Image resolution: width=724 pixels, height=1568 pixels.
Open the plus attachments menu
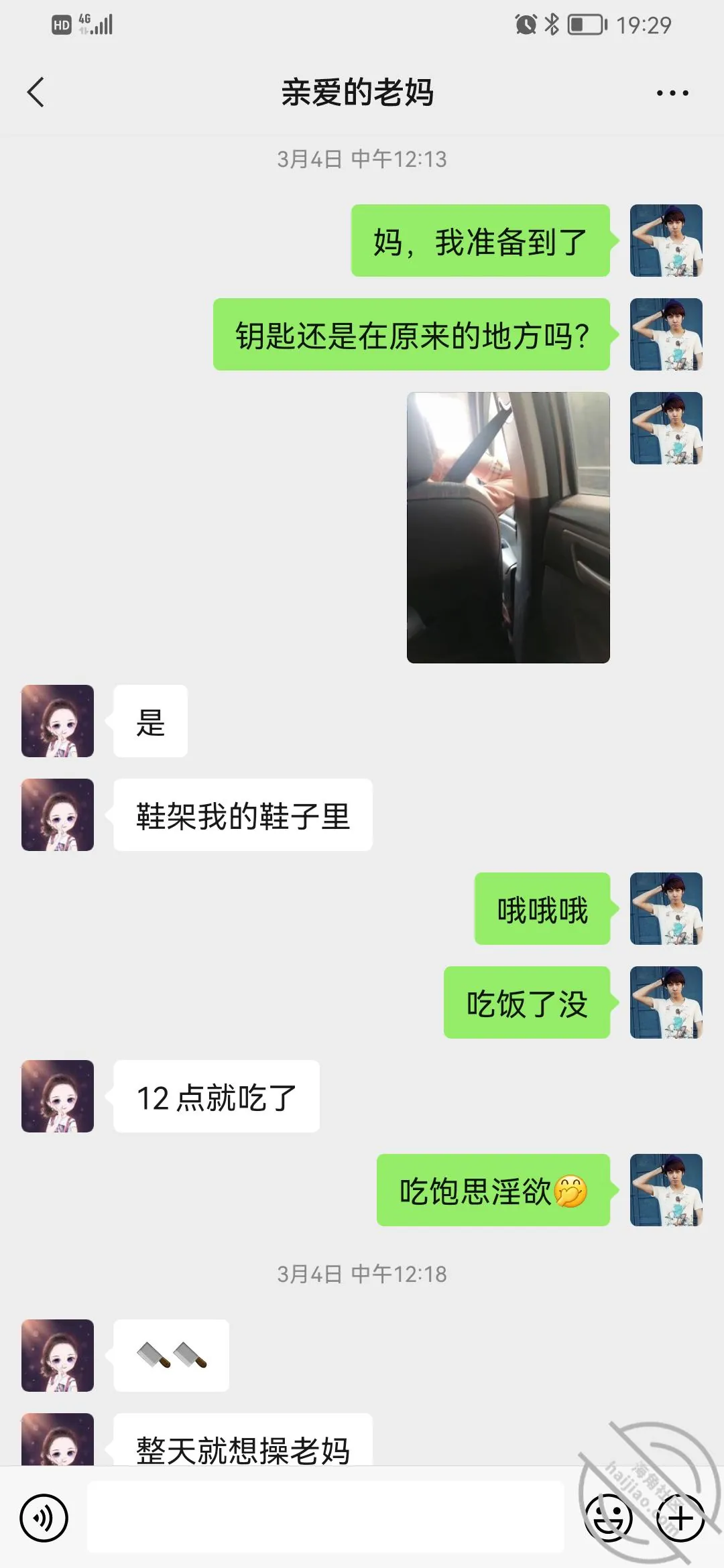680,1518
